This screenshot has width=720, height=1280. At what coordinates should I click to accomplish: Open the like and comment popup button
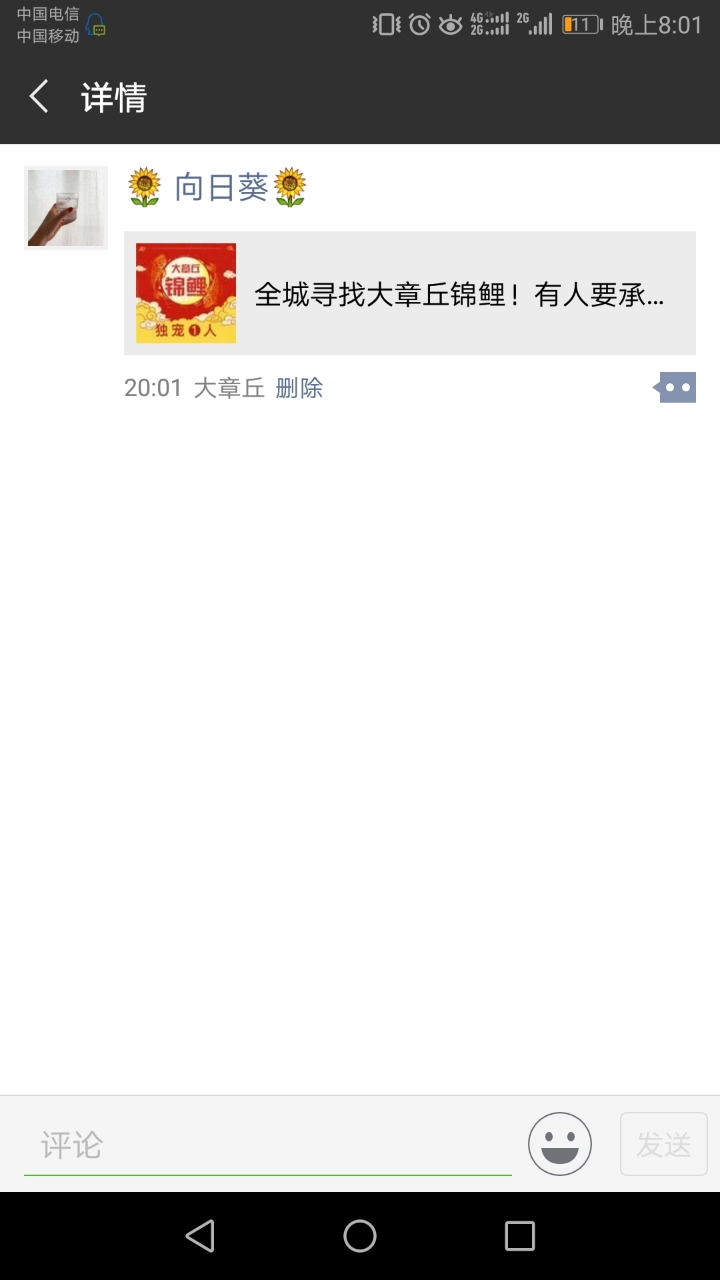[x=676, y=388]
